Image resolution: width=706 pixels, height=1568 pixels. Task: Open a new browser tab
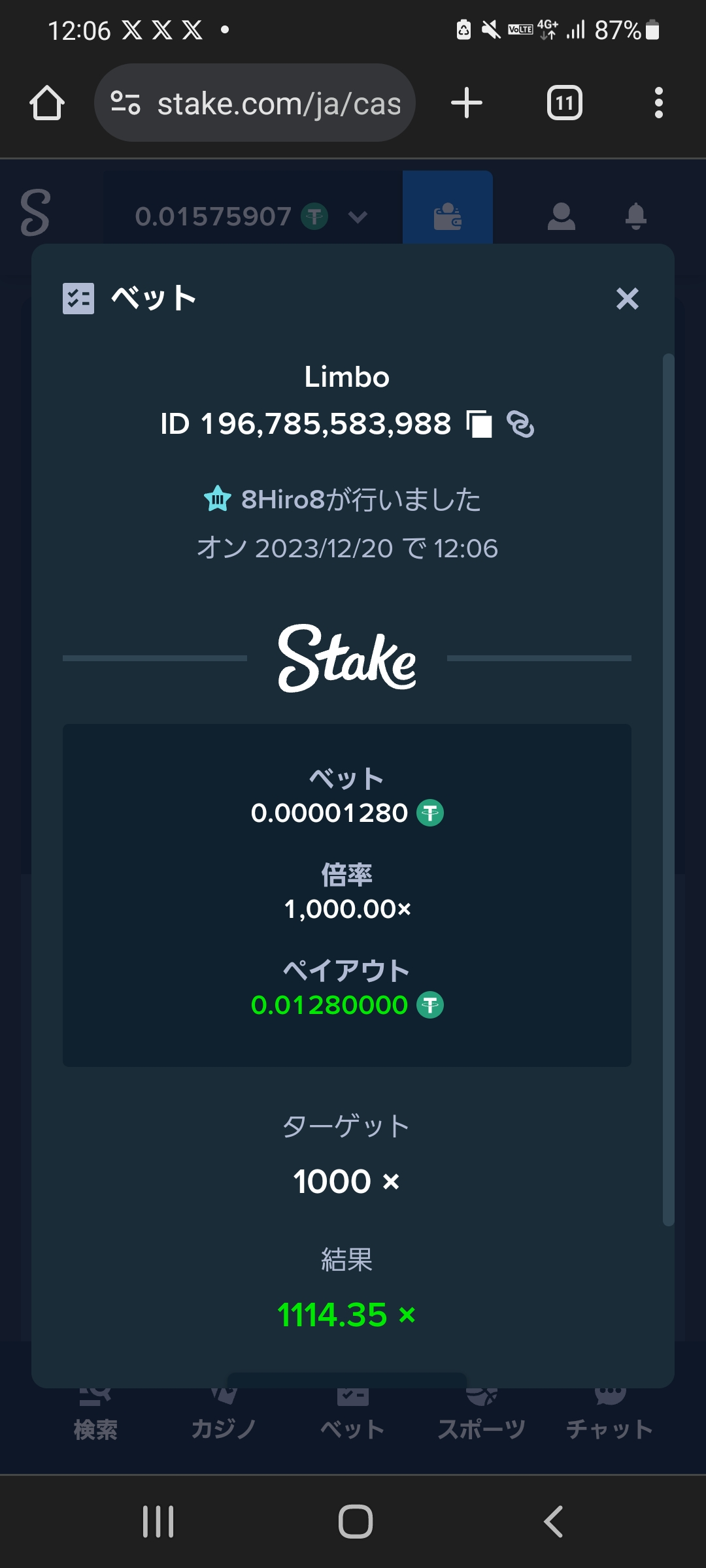(x=467, y=103)
